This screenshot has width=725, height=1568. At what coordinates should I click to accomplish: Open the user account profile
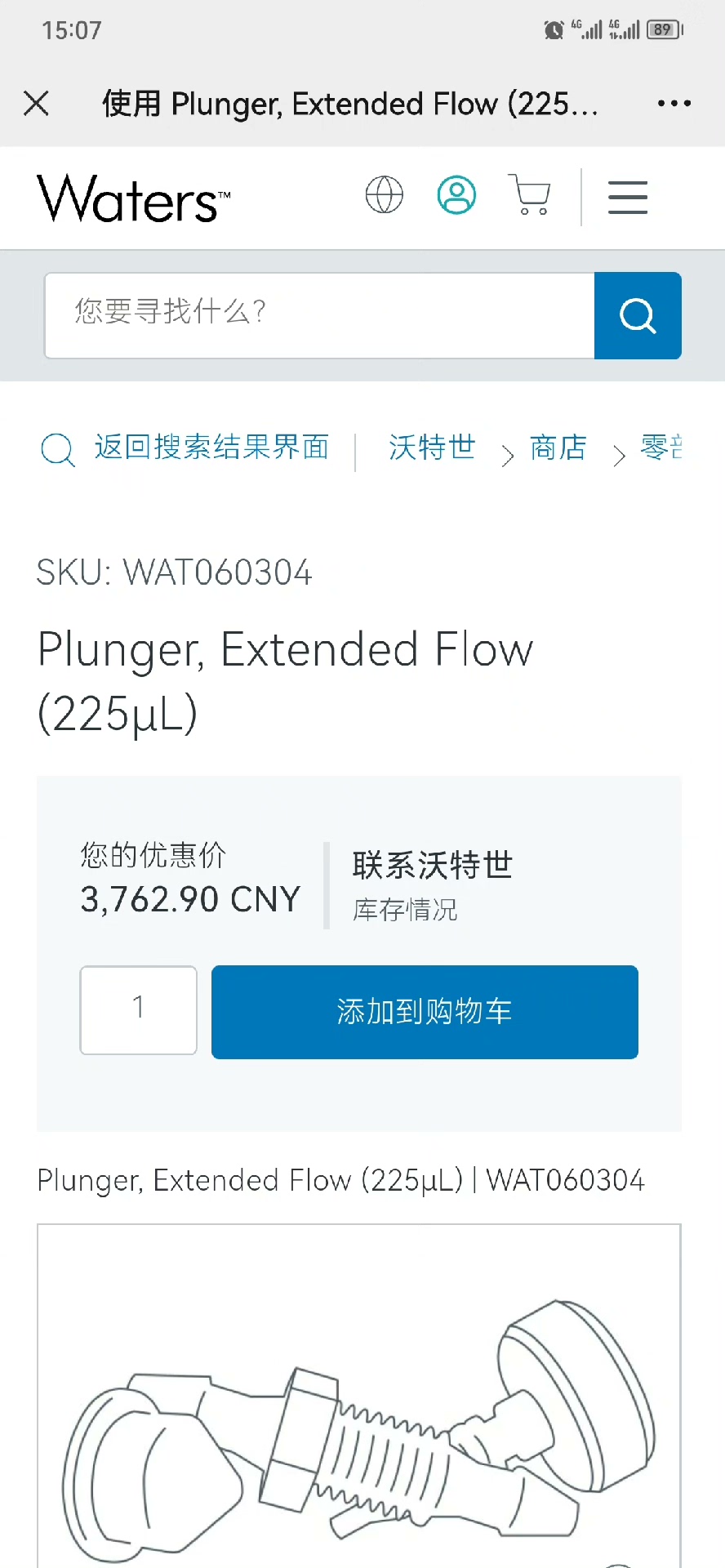coord(456,195)
